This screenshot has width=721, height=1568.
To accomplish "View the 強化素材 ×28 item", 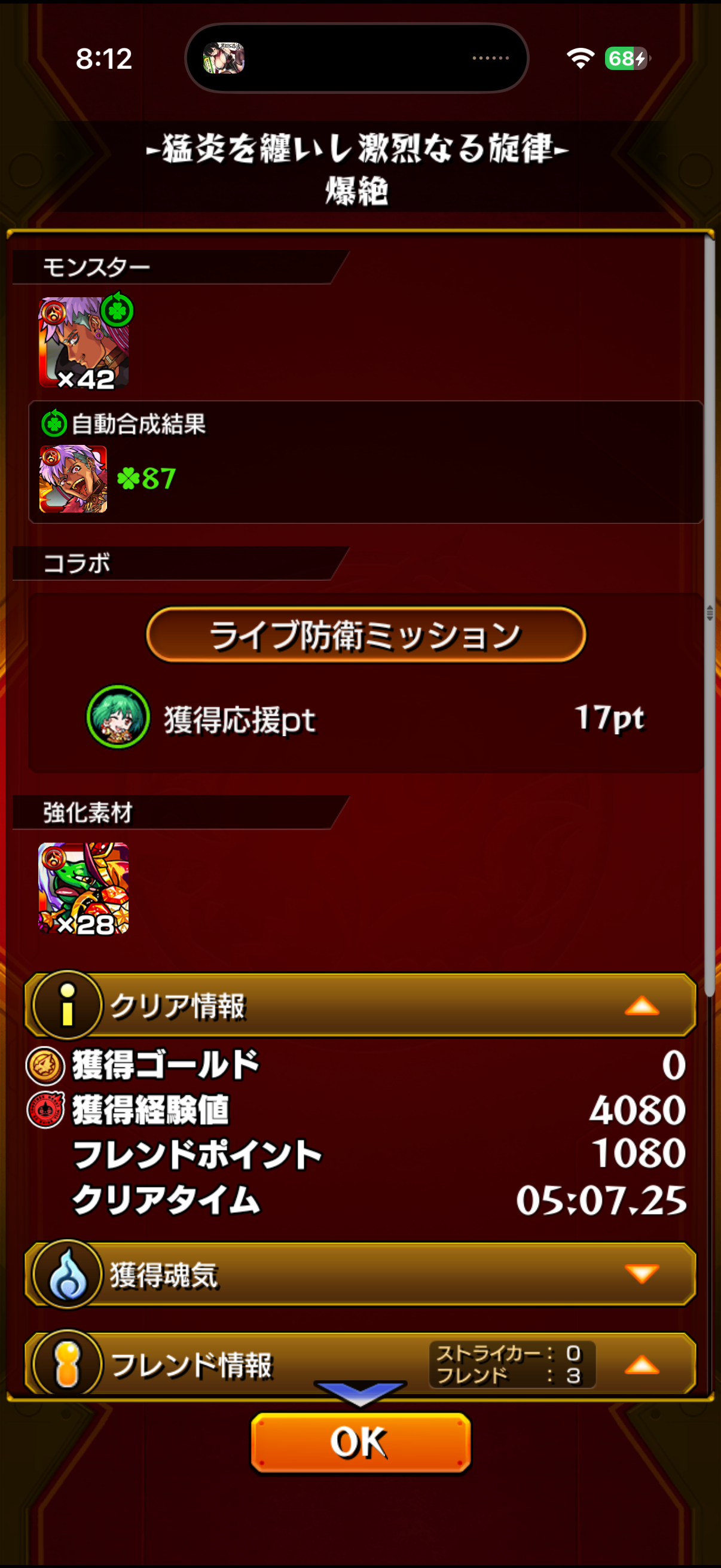I will click(x=84, y=888).
